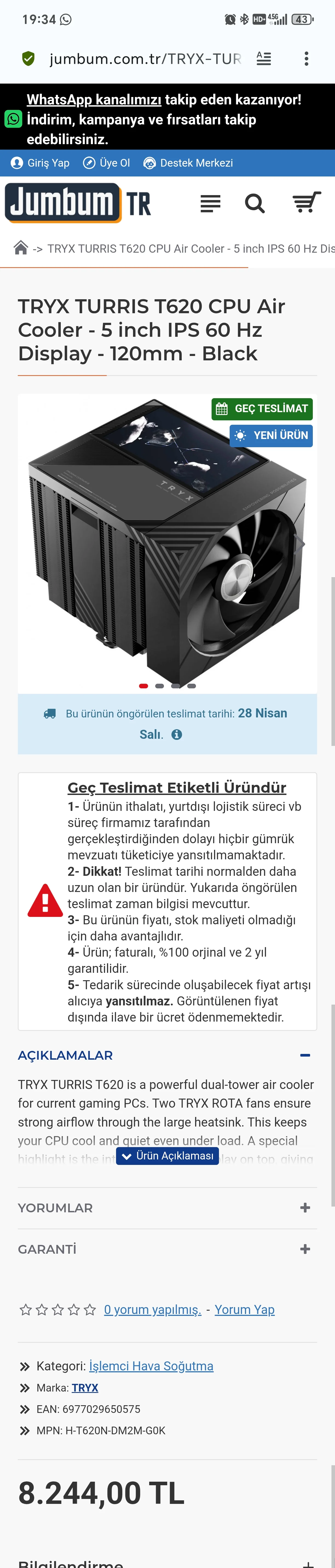This screenshot has width=335, height=1568.
Task: Go to Üye Ol sign-up
Action: coord(106,163)
